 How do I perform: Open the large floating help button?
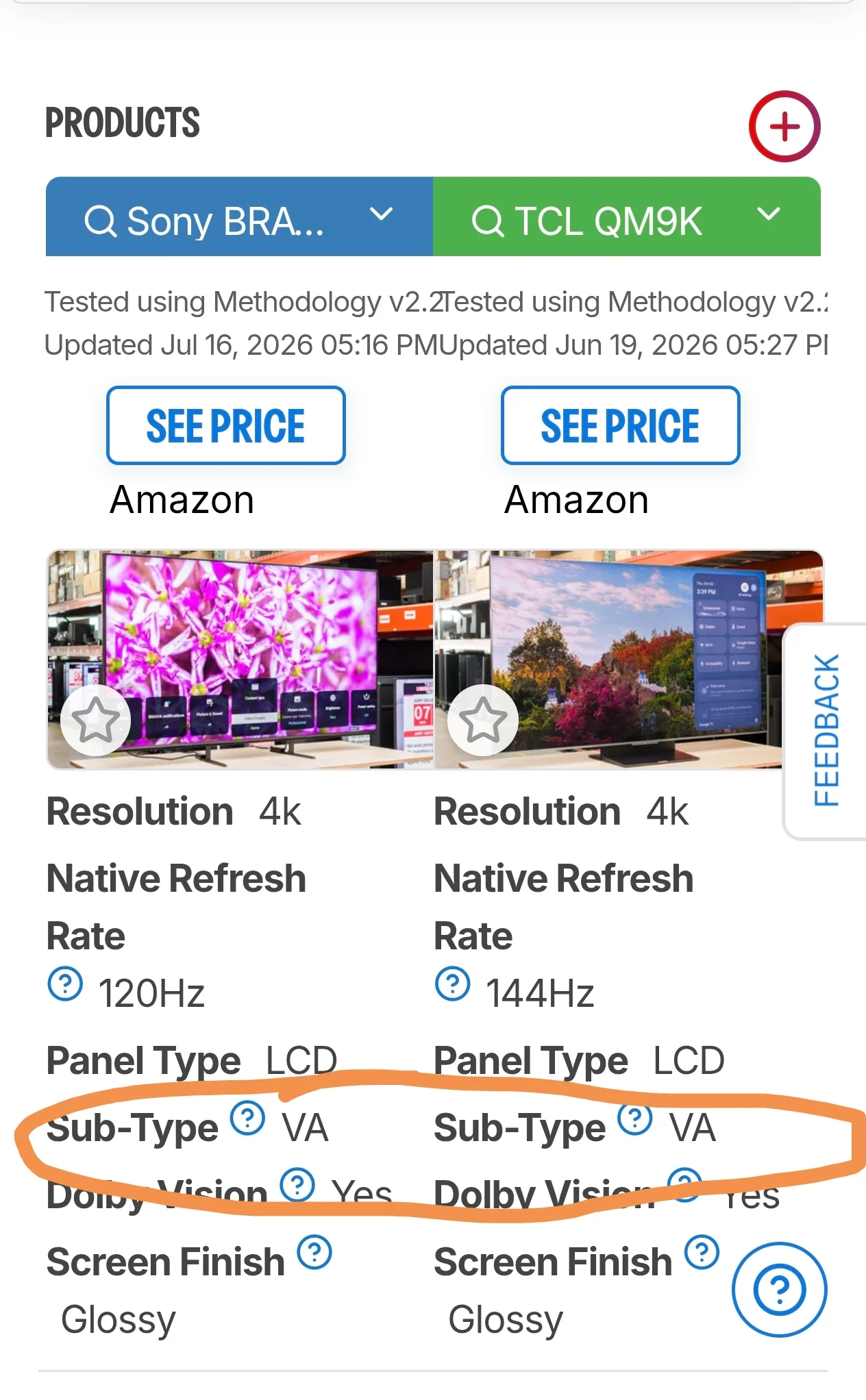[x=780, y=1290]
